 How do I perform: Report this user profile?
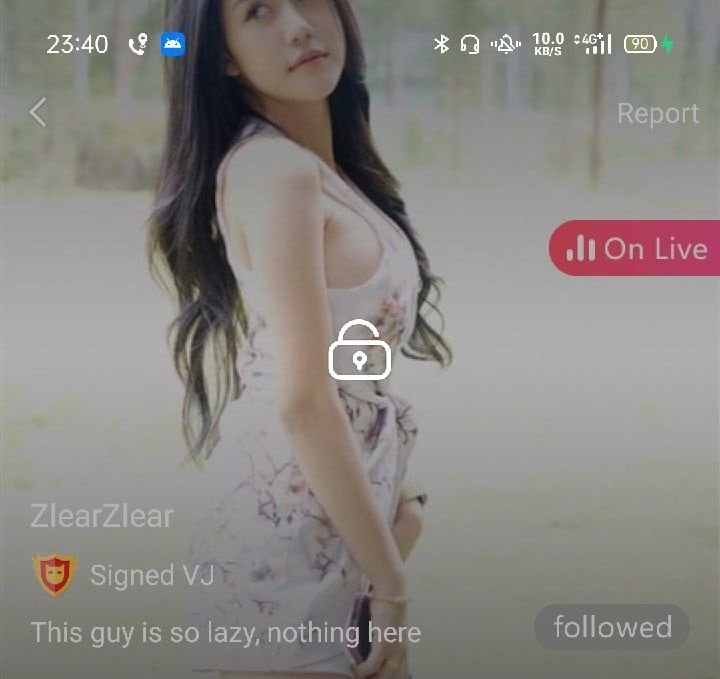pyautogui.click(x=657, y=114)
